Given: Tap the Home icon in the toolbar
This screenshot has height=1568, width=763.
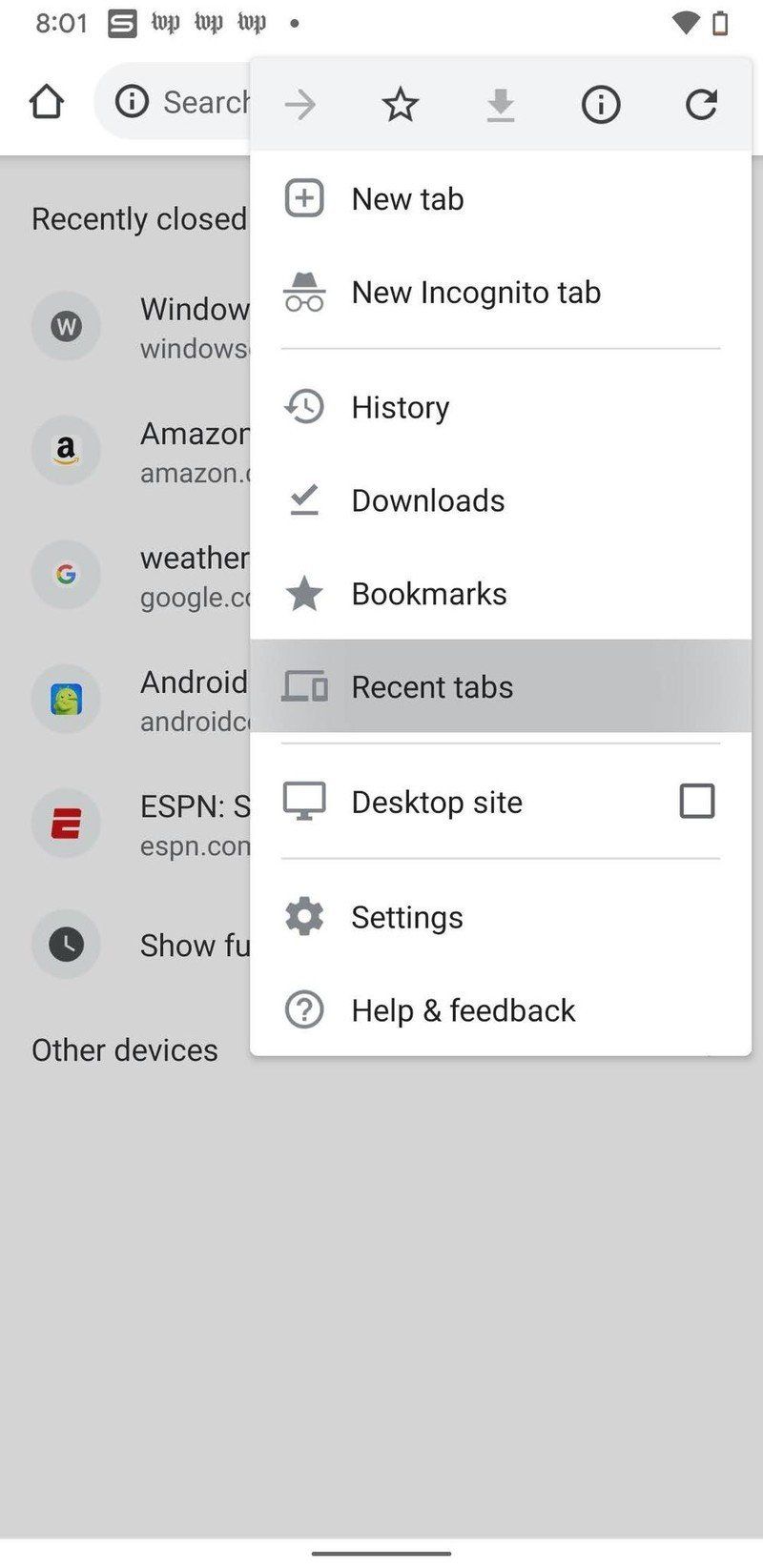Looking at the screenshot, I should (x=47, y=102).
